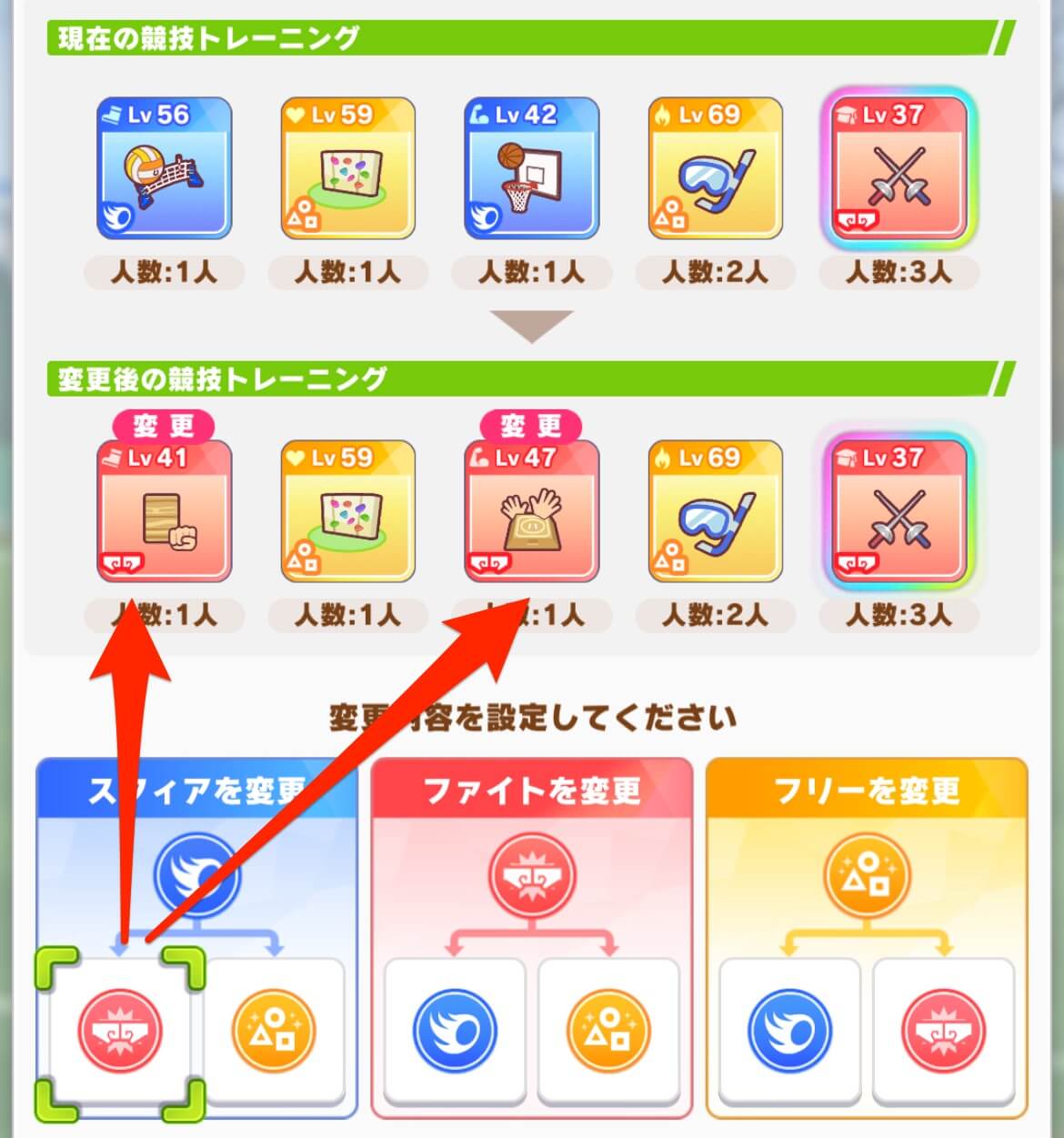Select the volleyball Lv56 training icon
The image size is (1064, 1138).
[165, 172]
